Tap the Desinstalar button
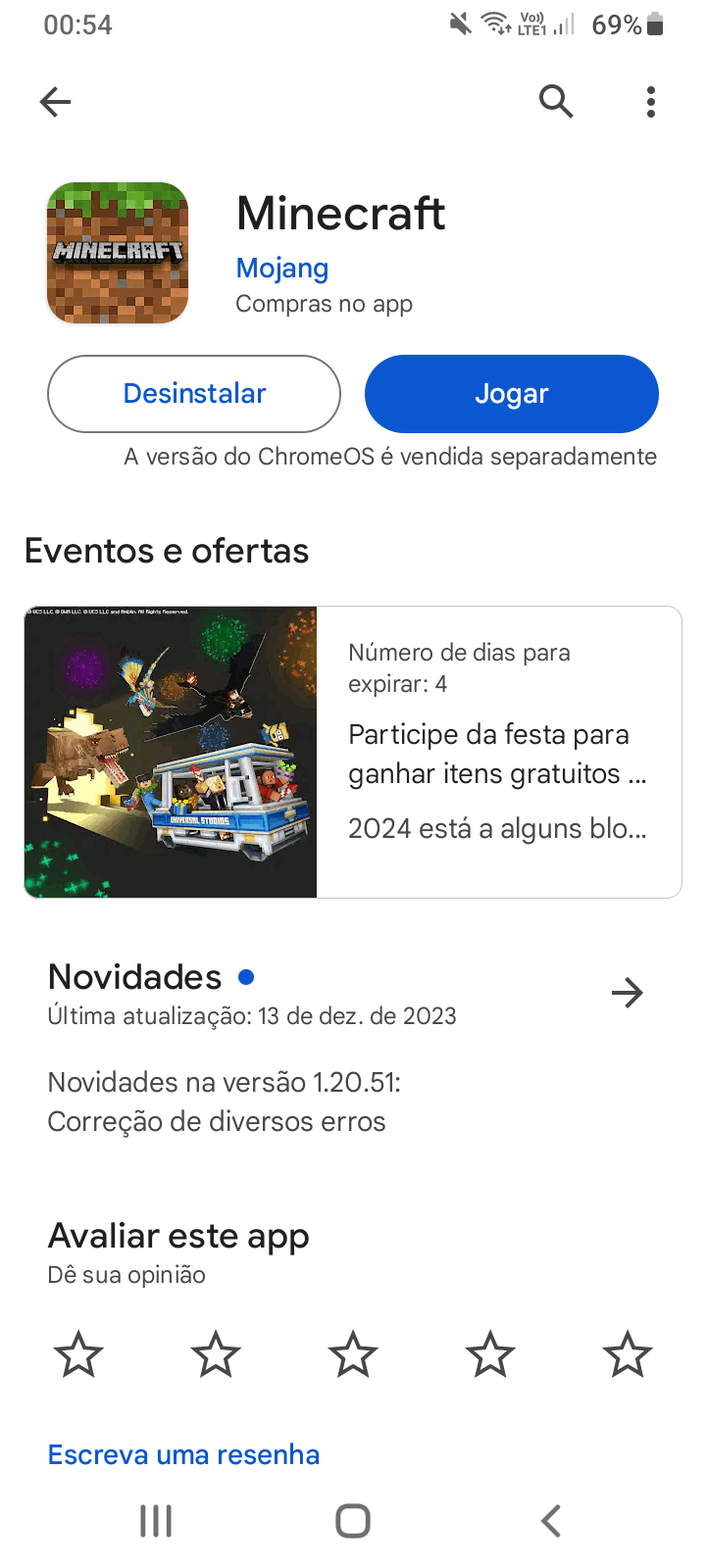706x1568 pixels. pos(194,394)
